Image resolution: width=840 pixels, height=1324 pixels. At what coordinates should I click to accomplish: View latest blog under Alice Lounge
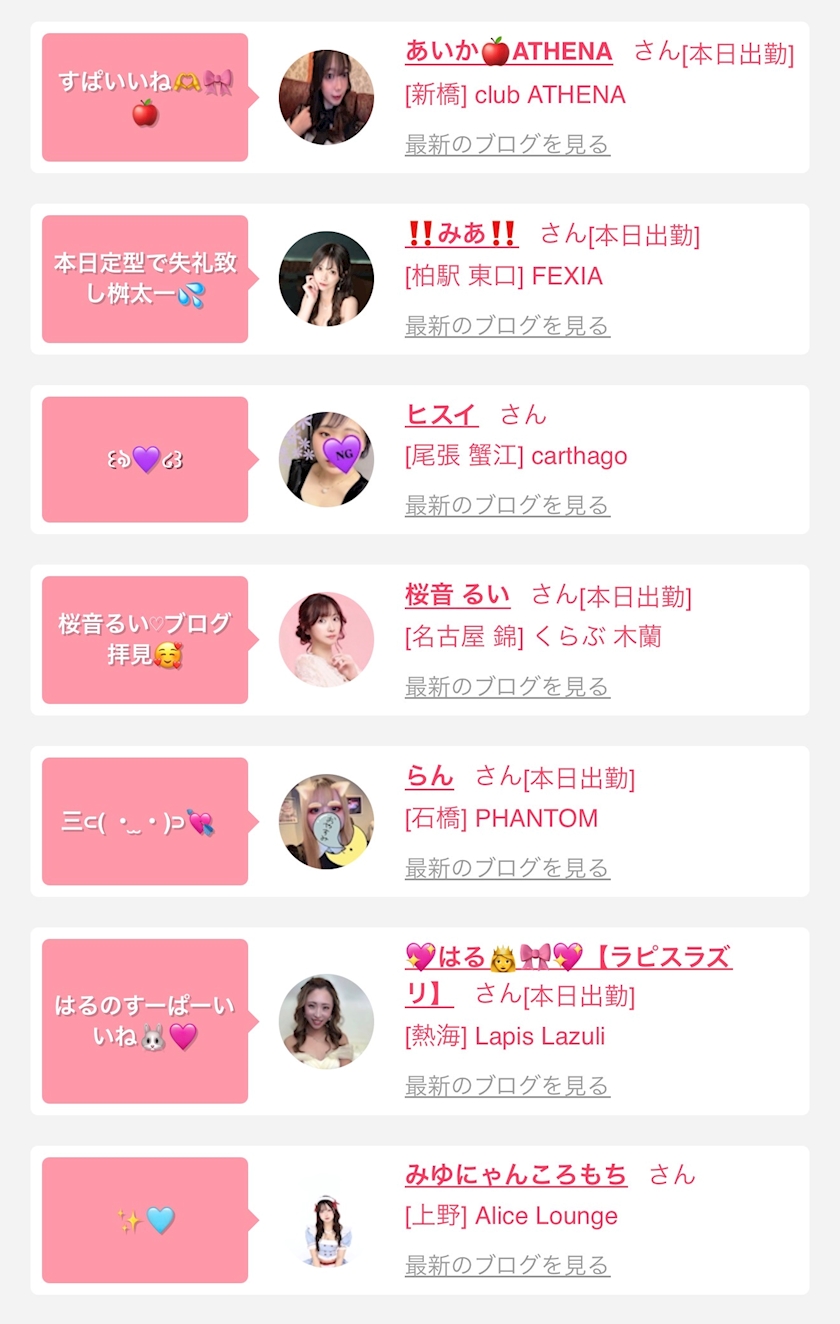pos(507,1266)
